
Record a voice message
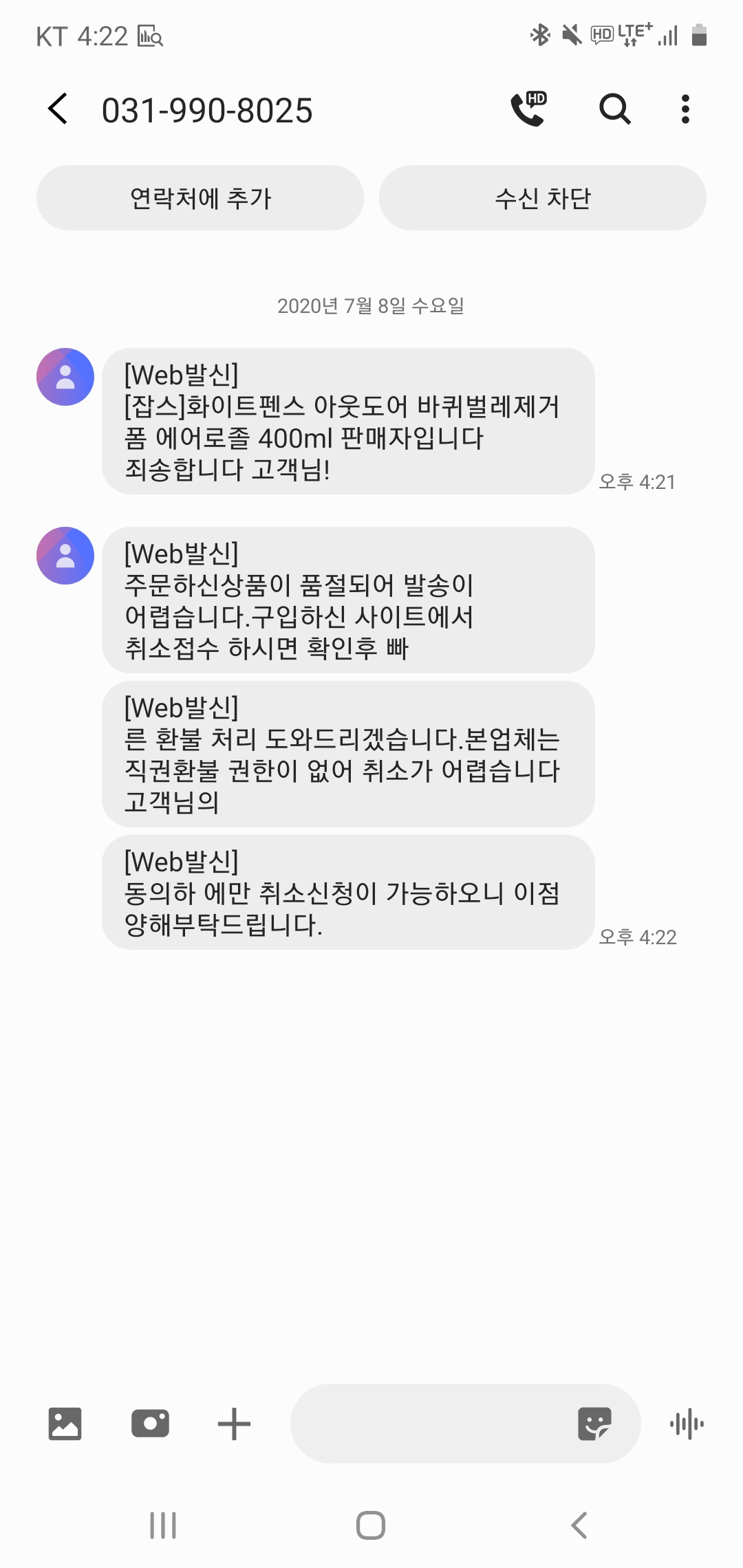click(x=687, y=1424)
